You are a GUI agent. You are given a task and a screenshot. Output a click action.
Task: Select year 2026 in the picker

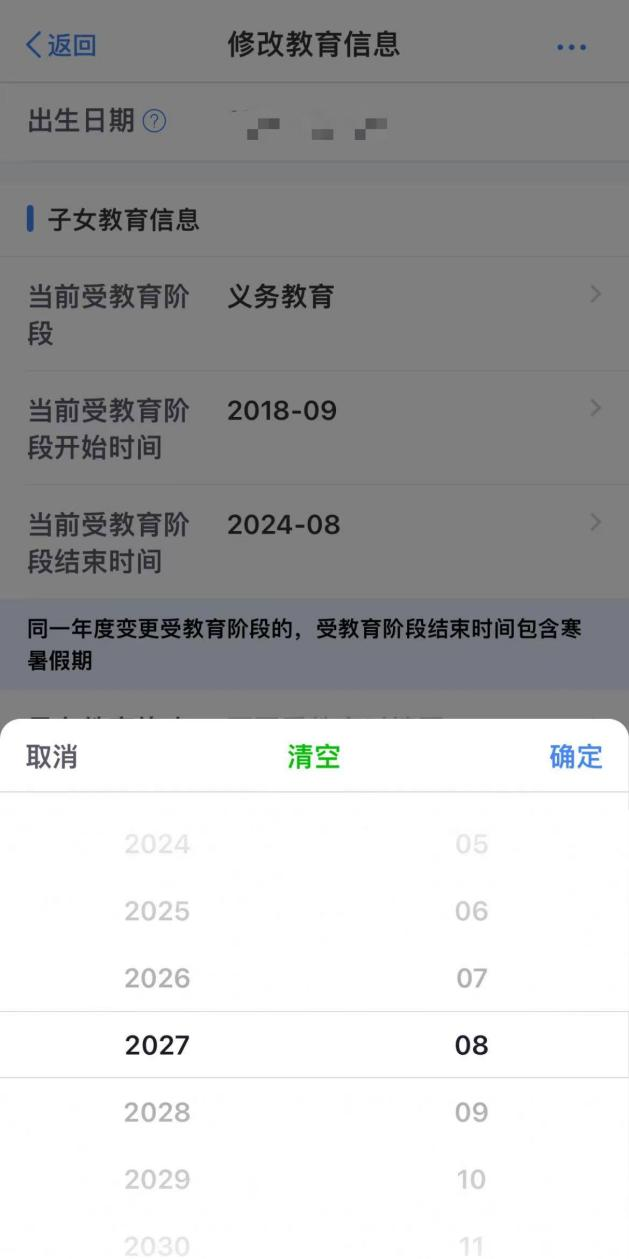(x=157, y=978)
